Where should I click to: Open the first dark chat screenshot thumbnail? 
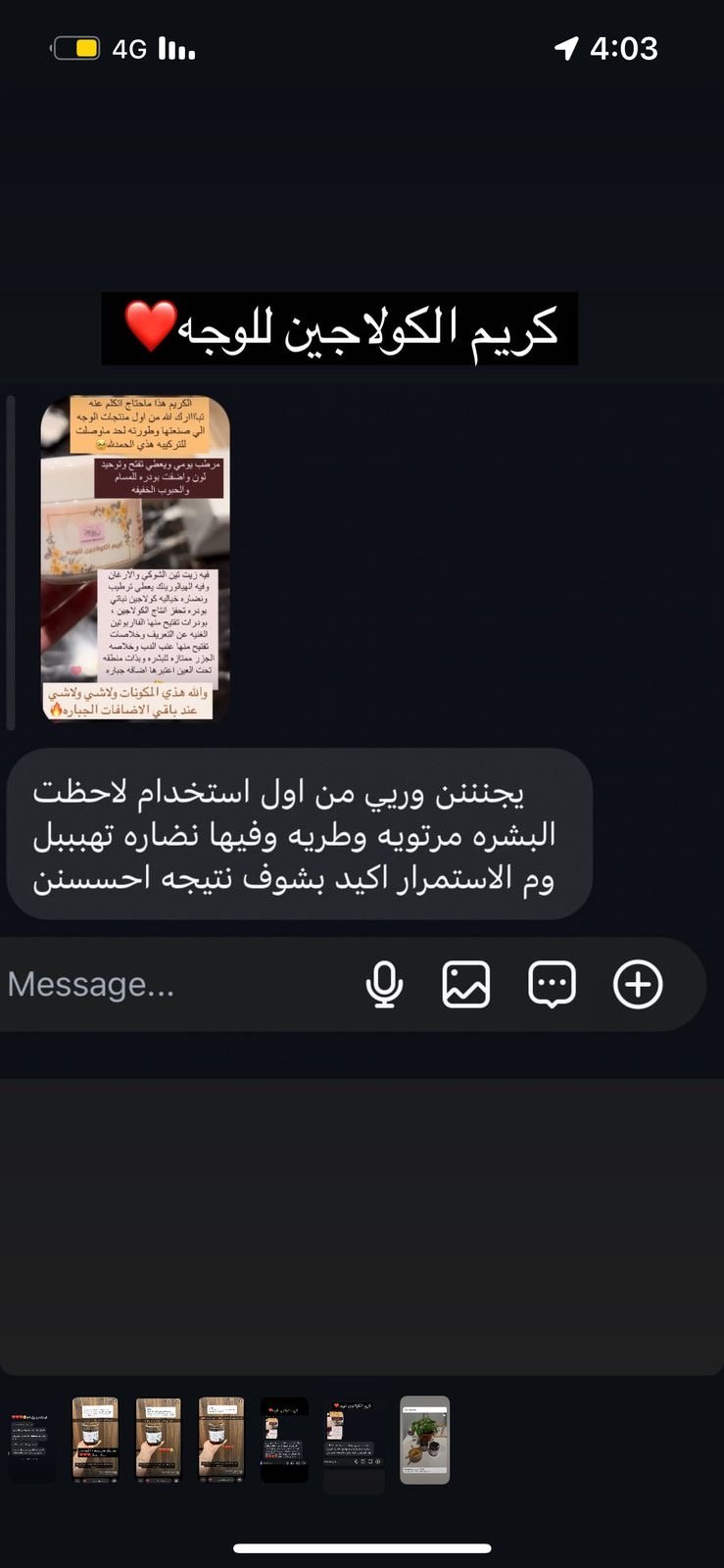click(29, 1440)
